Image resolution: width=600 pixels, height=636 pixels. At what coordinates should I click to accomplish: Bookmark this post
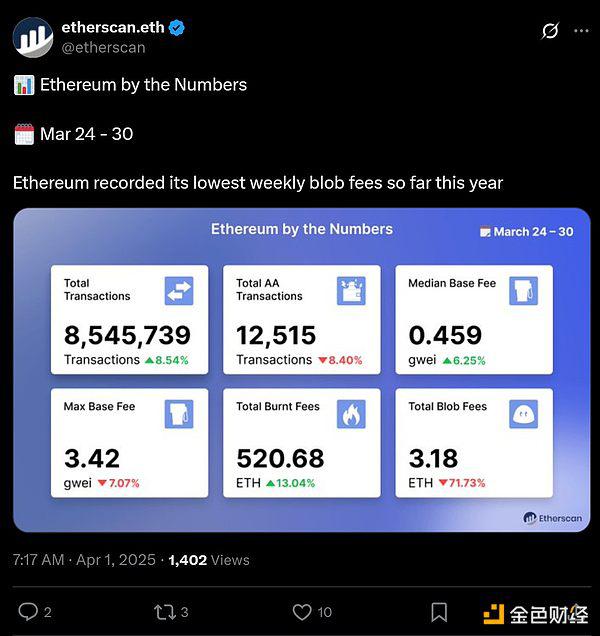pos(439,611)
